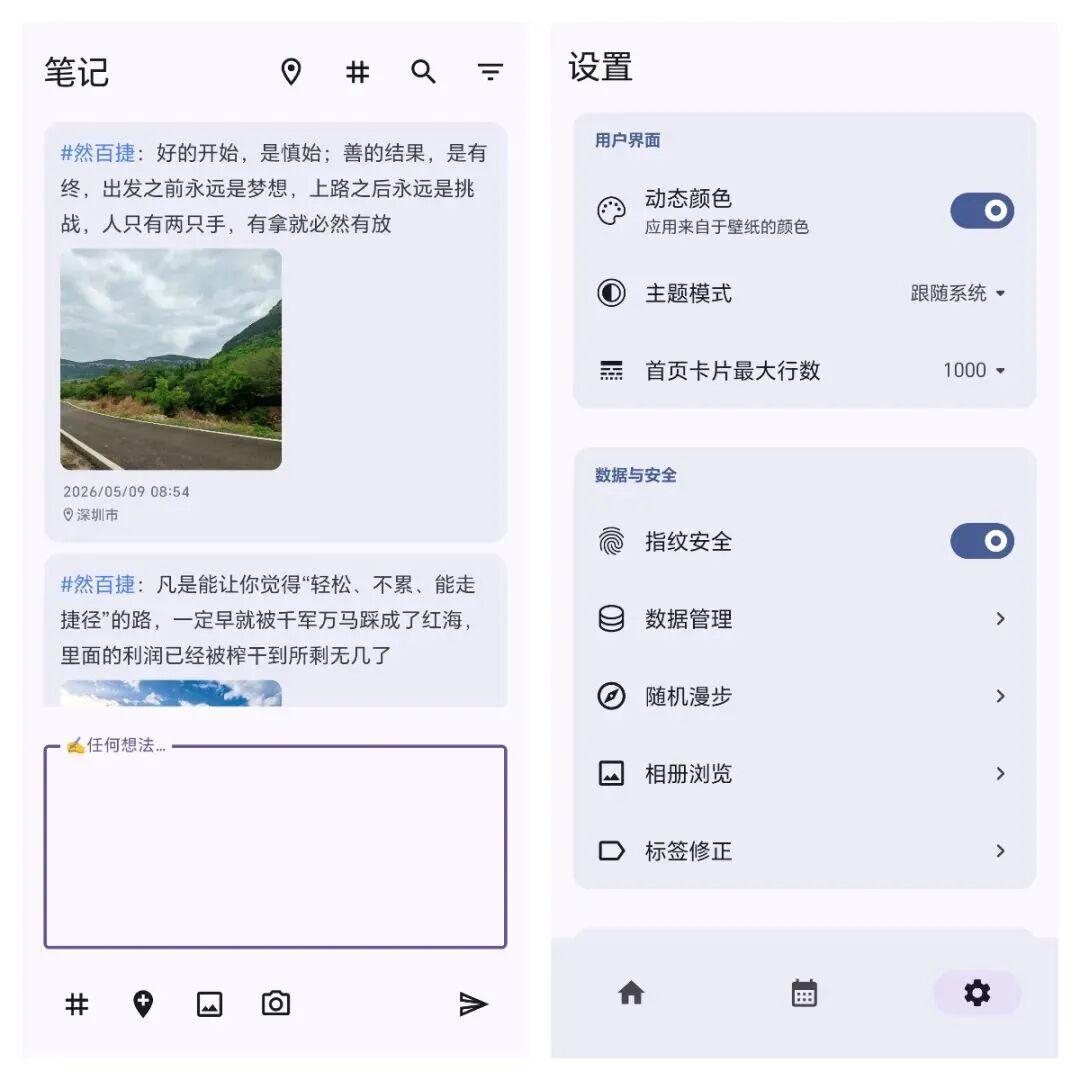Open the tag list icon next to the 笔记 title

357,72
